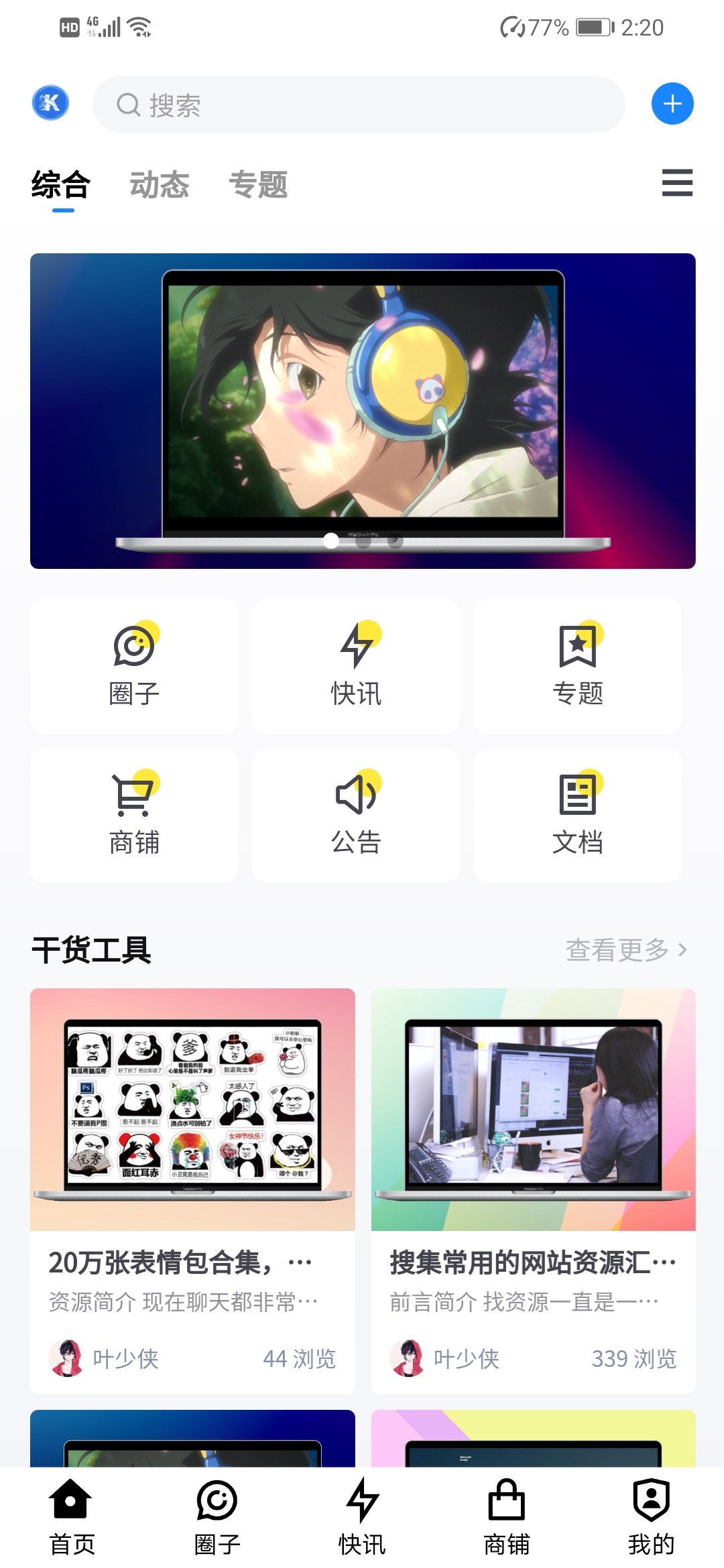Screen dimensions: 724x1568
Task: Open the 文档 grid tile
Action: coord(578,815)
